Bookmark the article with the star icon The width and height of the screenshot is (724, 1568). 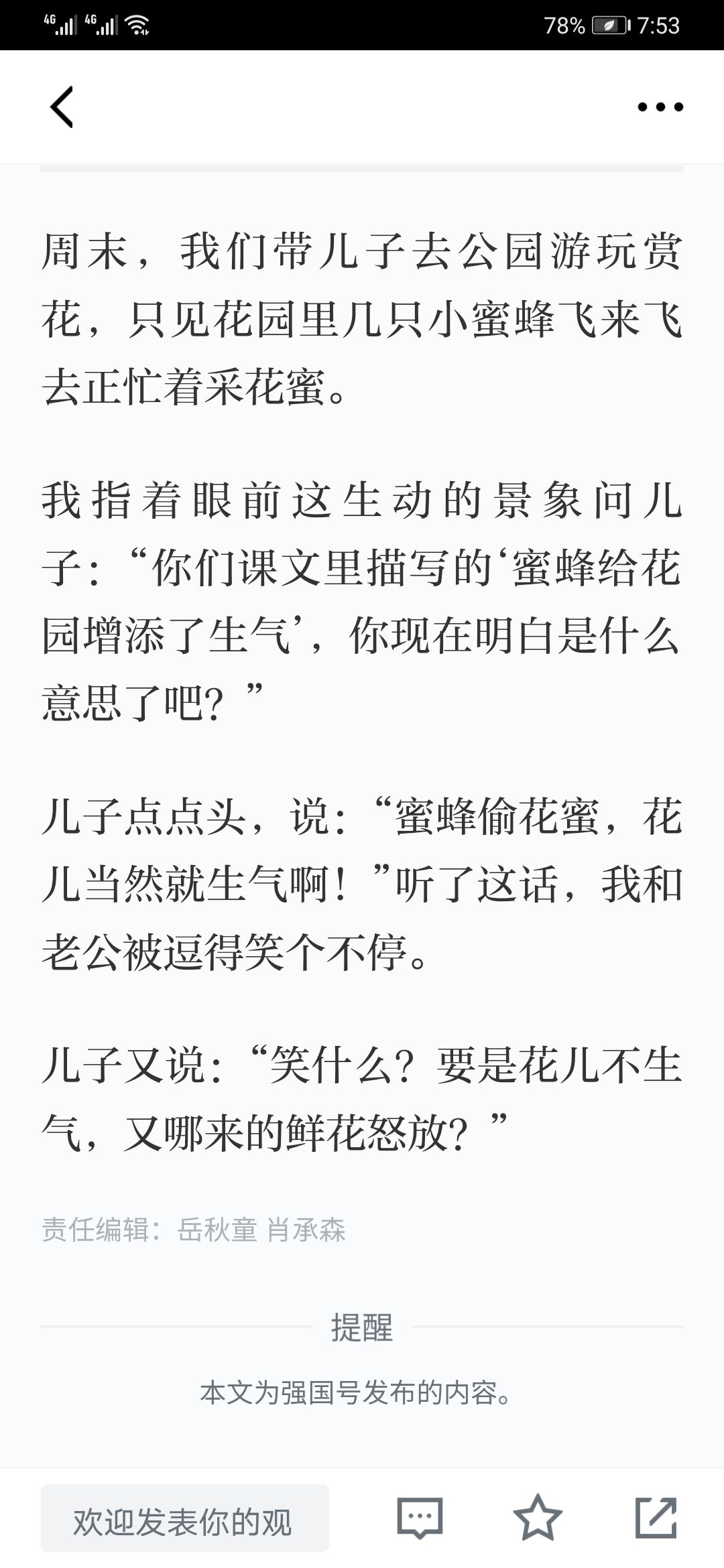538,1517
